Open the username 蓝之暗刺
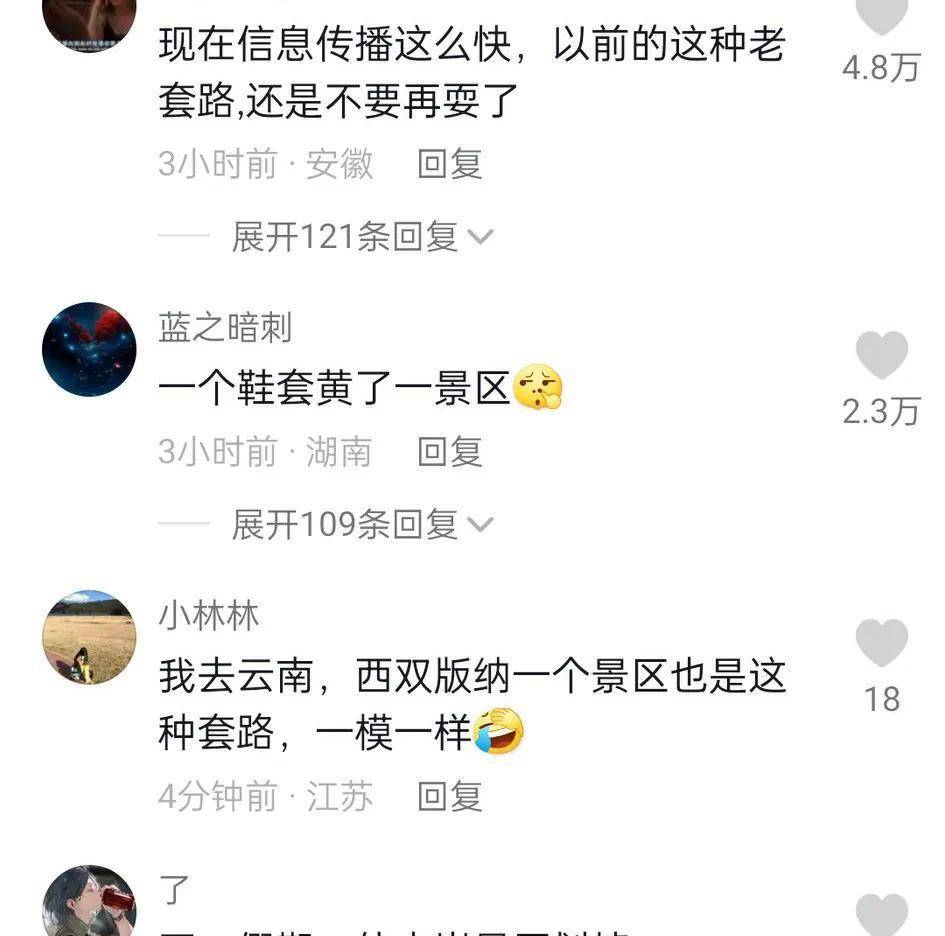Screen dimensions: 945x936 click(225, 327)
